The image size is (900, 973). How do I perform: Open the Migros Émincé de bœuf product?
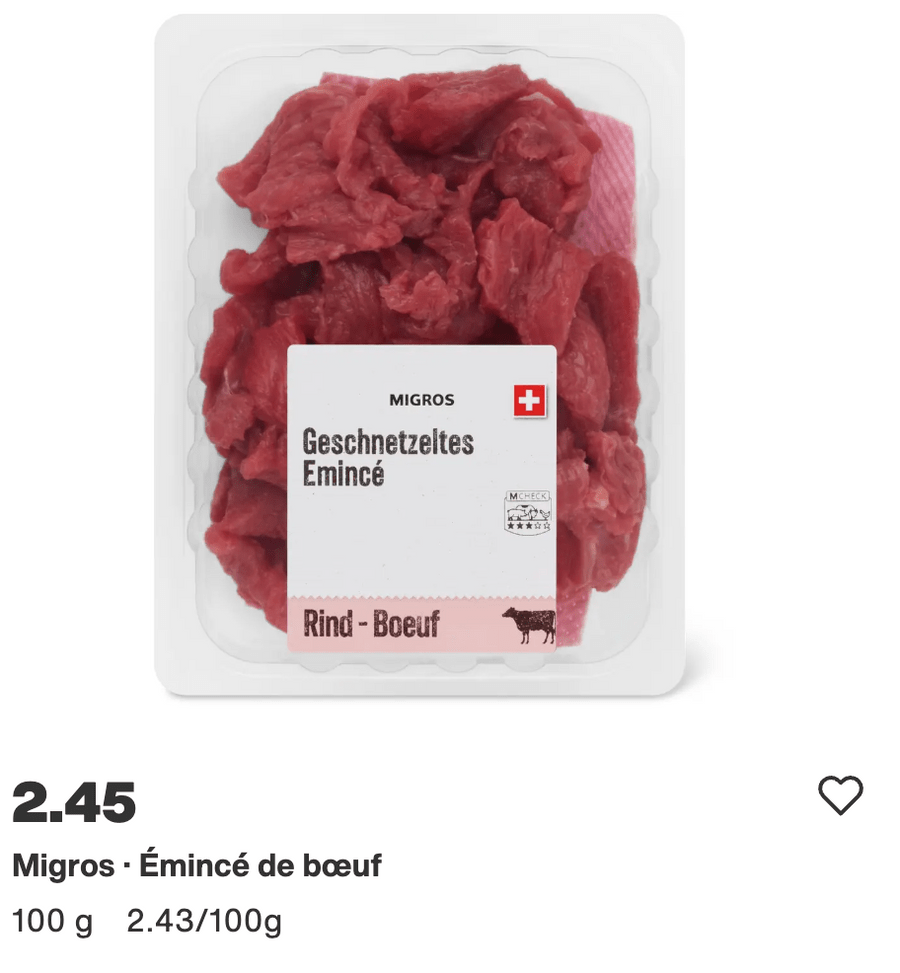tap(197, 865)
